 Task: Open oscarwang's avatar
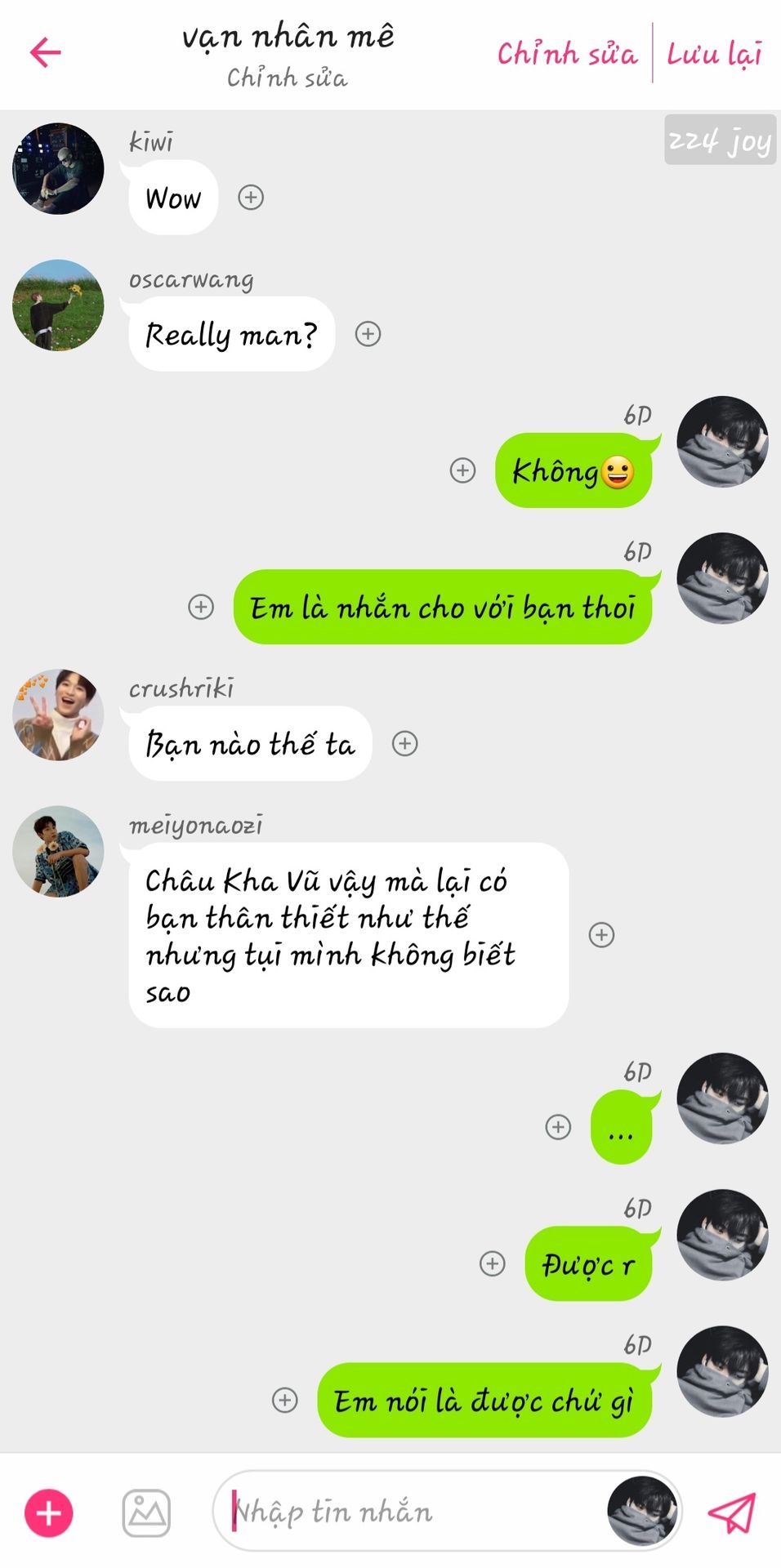59,305
